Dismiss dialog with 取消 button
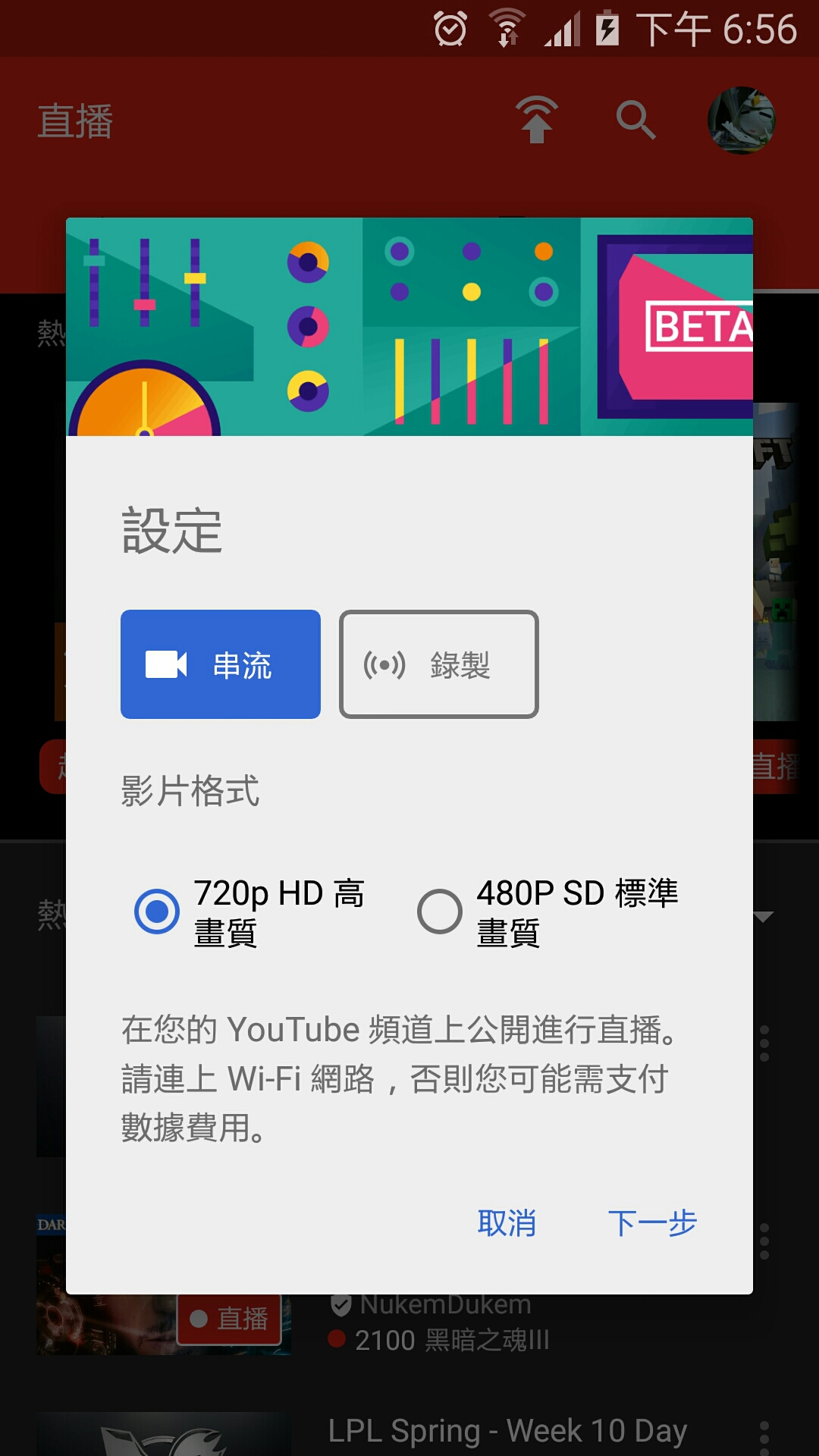The height and width of the screenshot is (1456, 819). coord(507,1223)
